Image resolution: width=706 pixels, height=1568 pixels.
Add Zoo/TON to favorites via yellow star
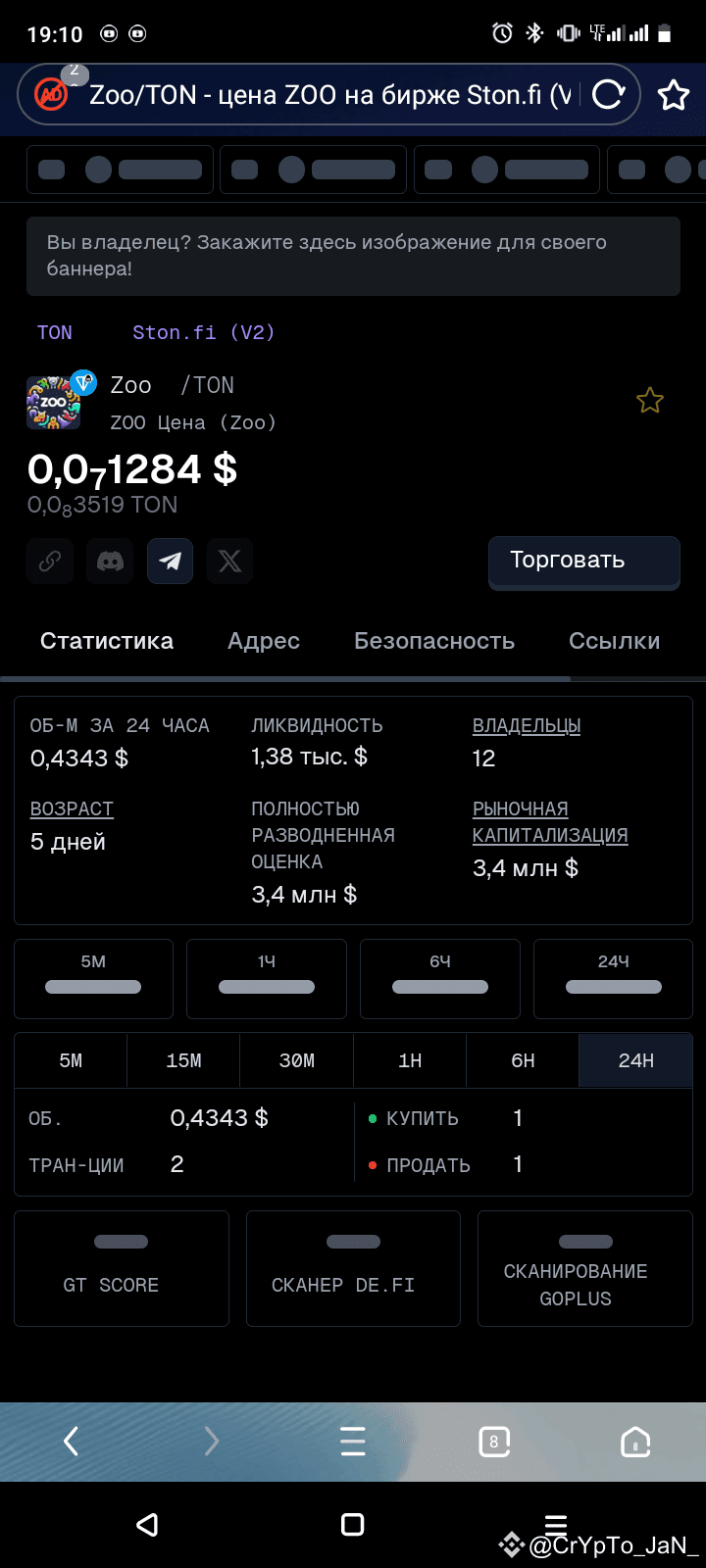(x=650, y=401)
